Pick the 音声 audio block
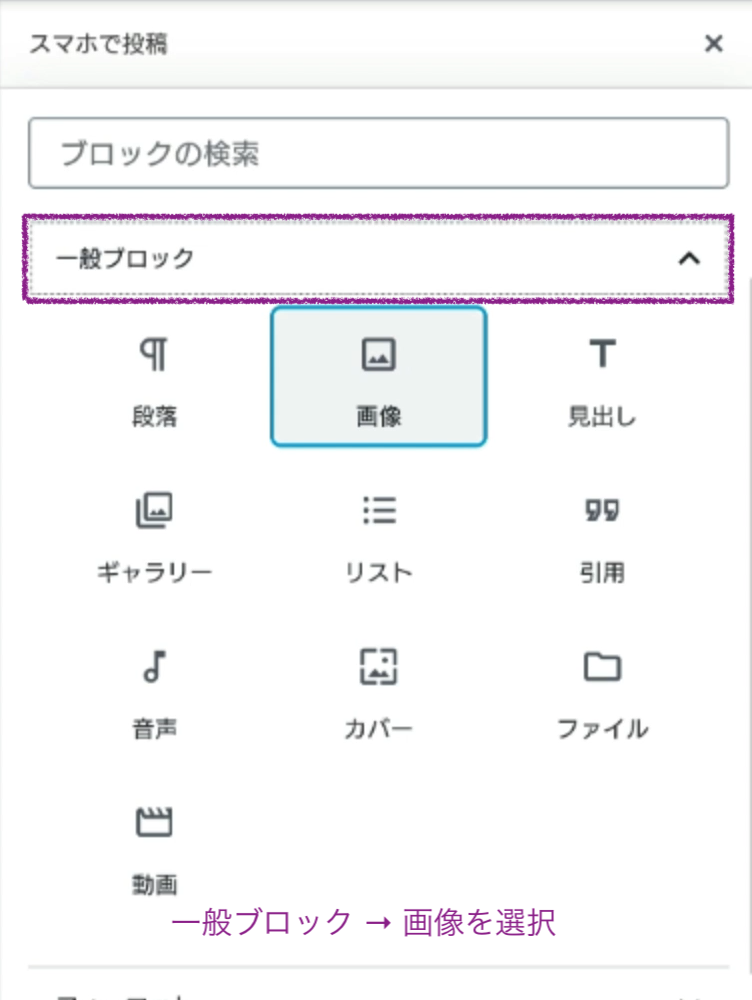Screen dimensions: 752x1000 tap(154, 690)
